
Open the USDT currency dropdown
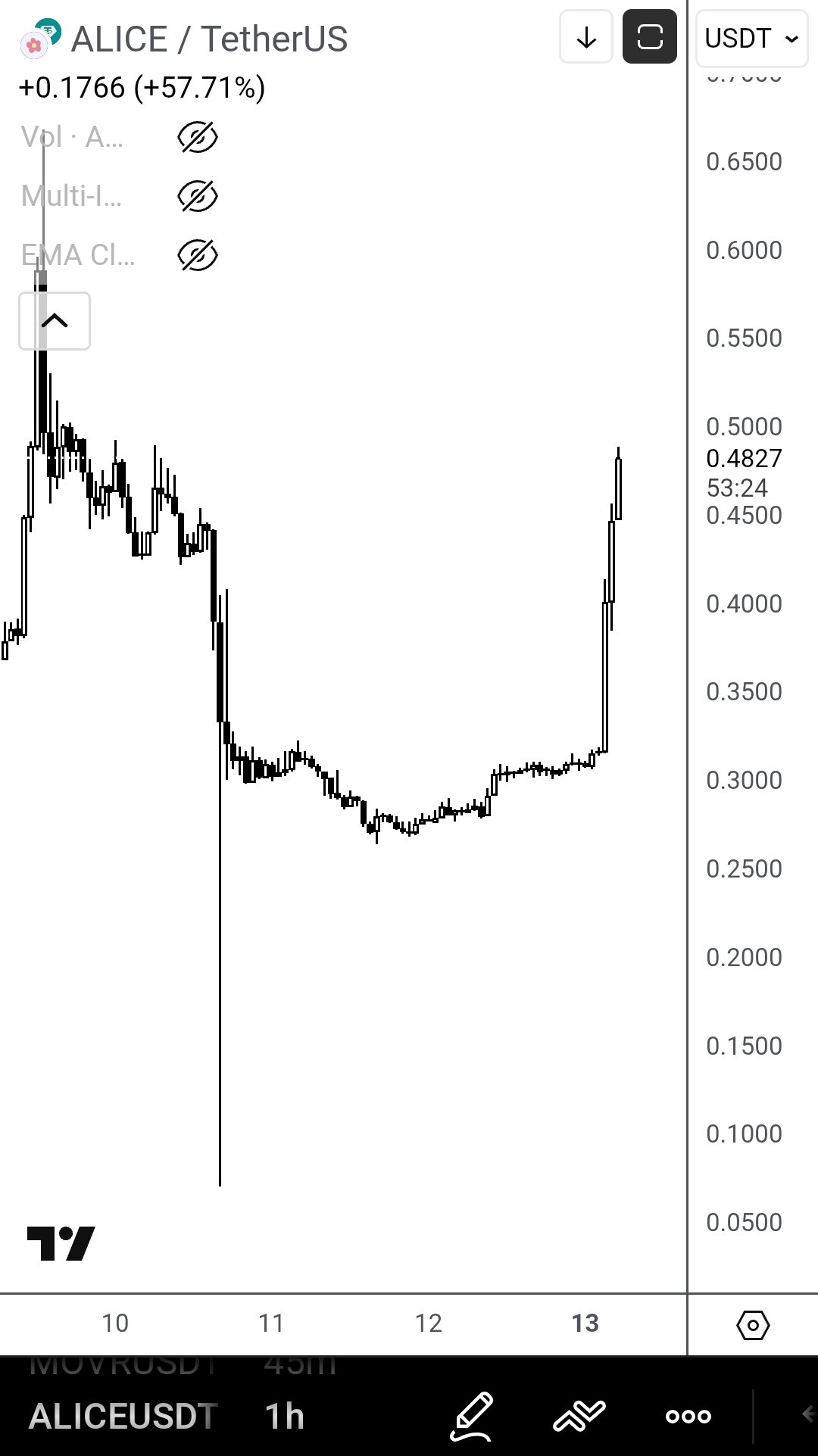pyautogui.click(x=751, y=38)
